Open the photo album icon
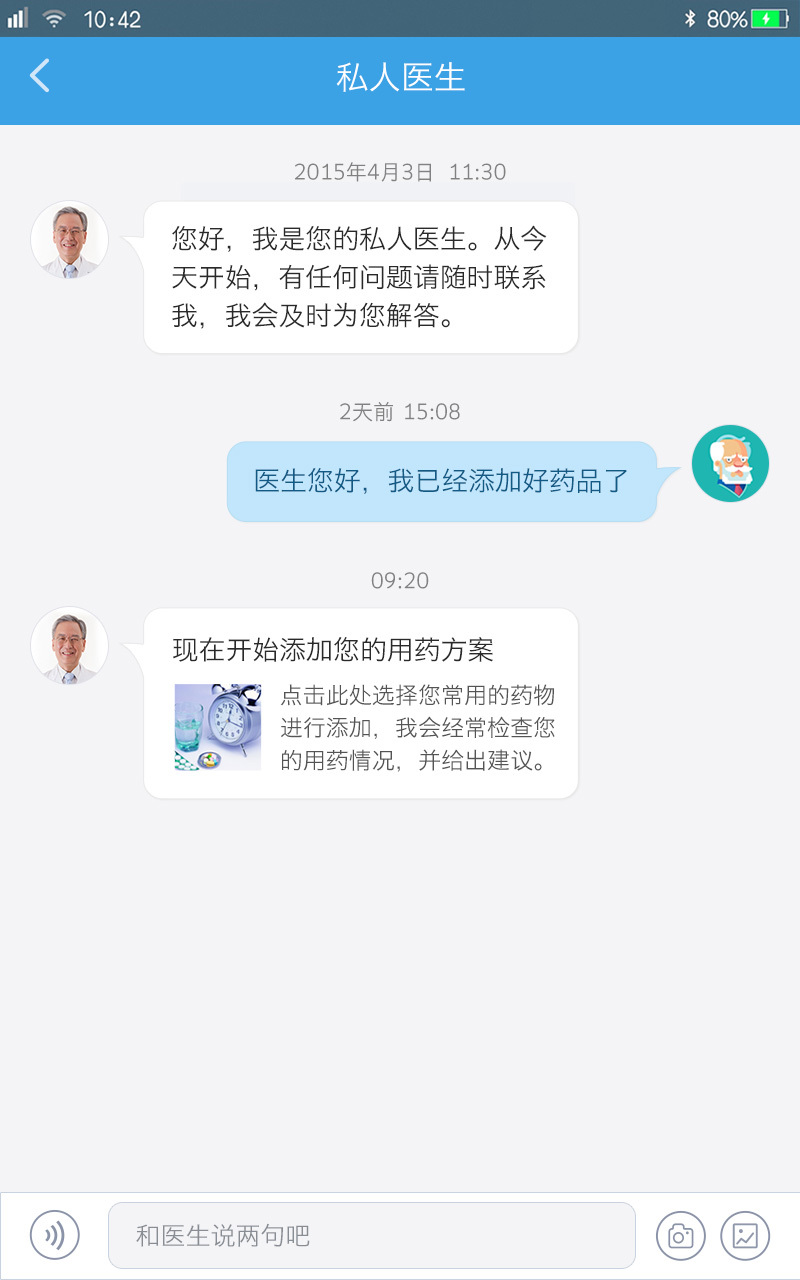This screenshot has height=1280, width=800. [x=745, y=1235]
